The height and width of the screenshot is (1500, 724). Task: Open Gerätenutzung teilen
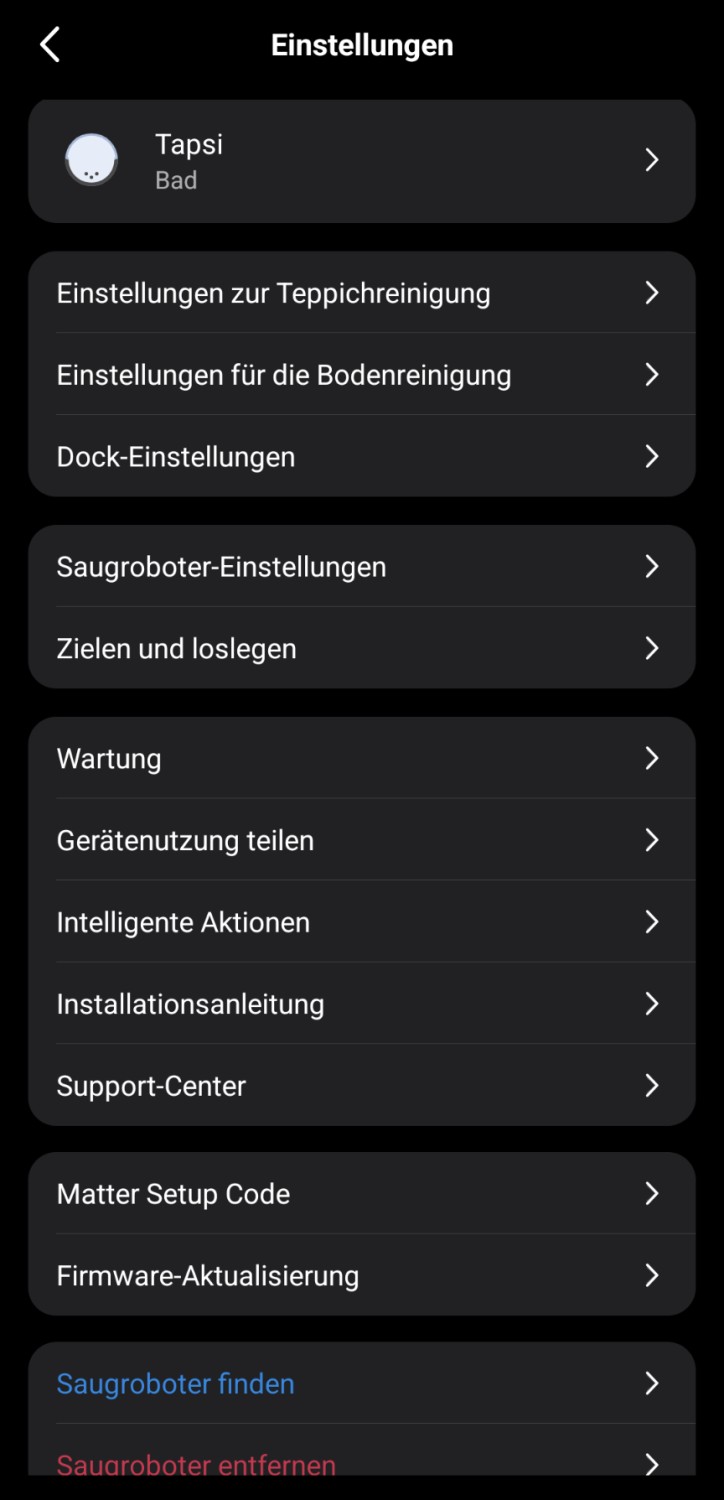[361, 841]
